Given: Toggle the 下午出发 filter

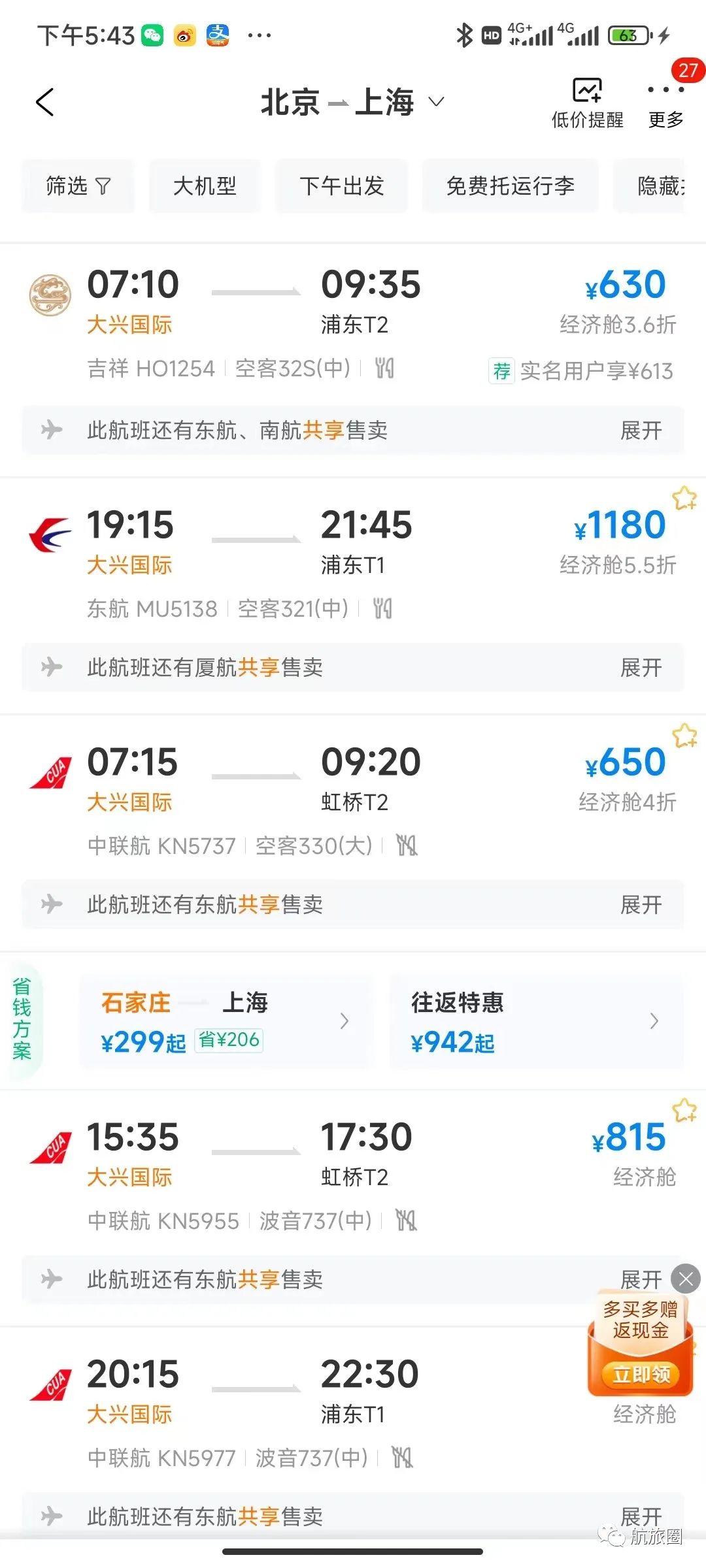Looking at the screenshot, I should 341,186.
